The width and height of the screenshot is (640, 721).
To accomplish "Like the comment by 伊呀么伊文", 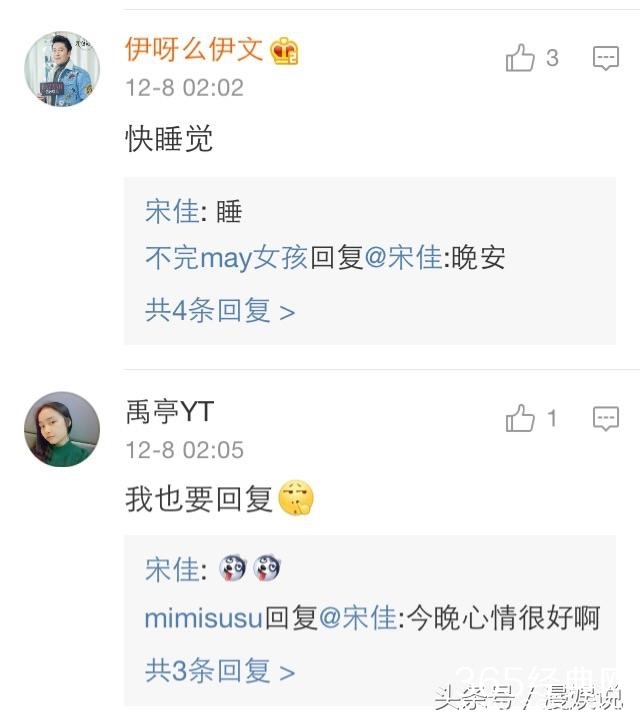I will (520, 58).
